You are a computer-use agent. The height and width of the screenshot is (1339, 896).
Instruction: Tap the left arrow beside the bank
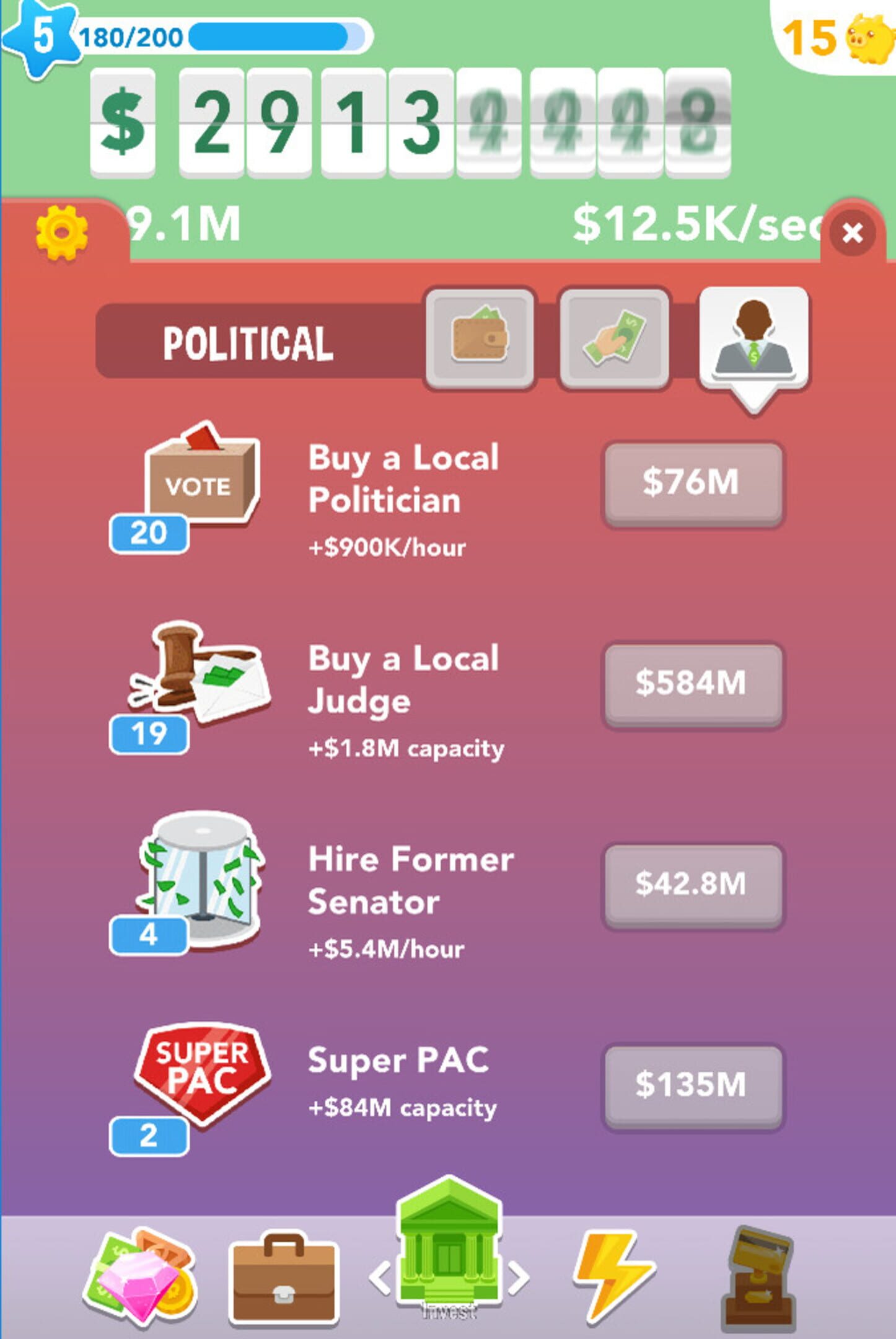[379, 1277]
